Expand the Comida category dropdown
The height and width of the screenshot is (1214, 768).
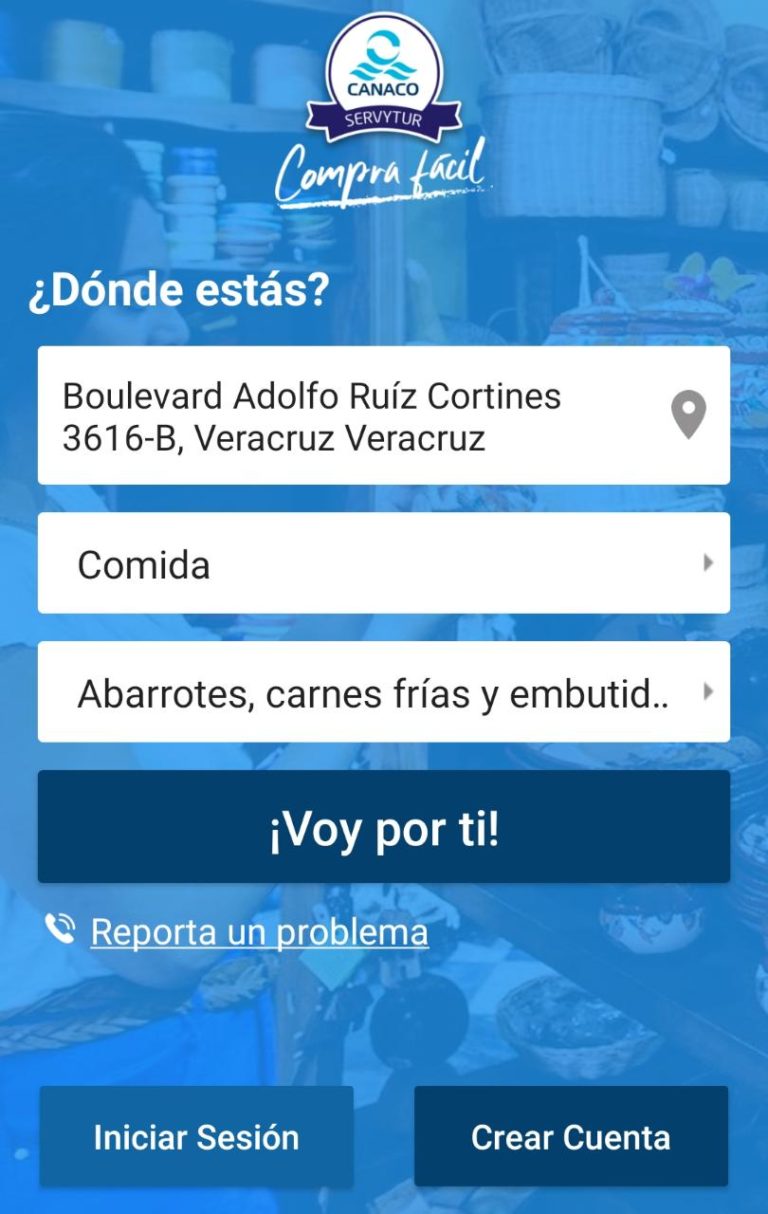pyautogui.click(x=384, y=564)
